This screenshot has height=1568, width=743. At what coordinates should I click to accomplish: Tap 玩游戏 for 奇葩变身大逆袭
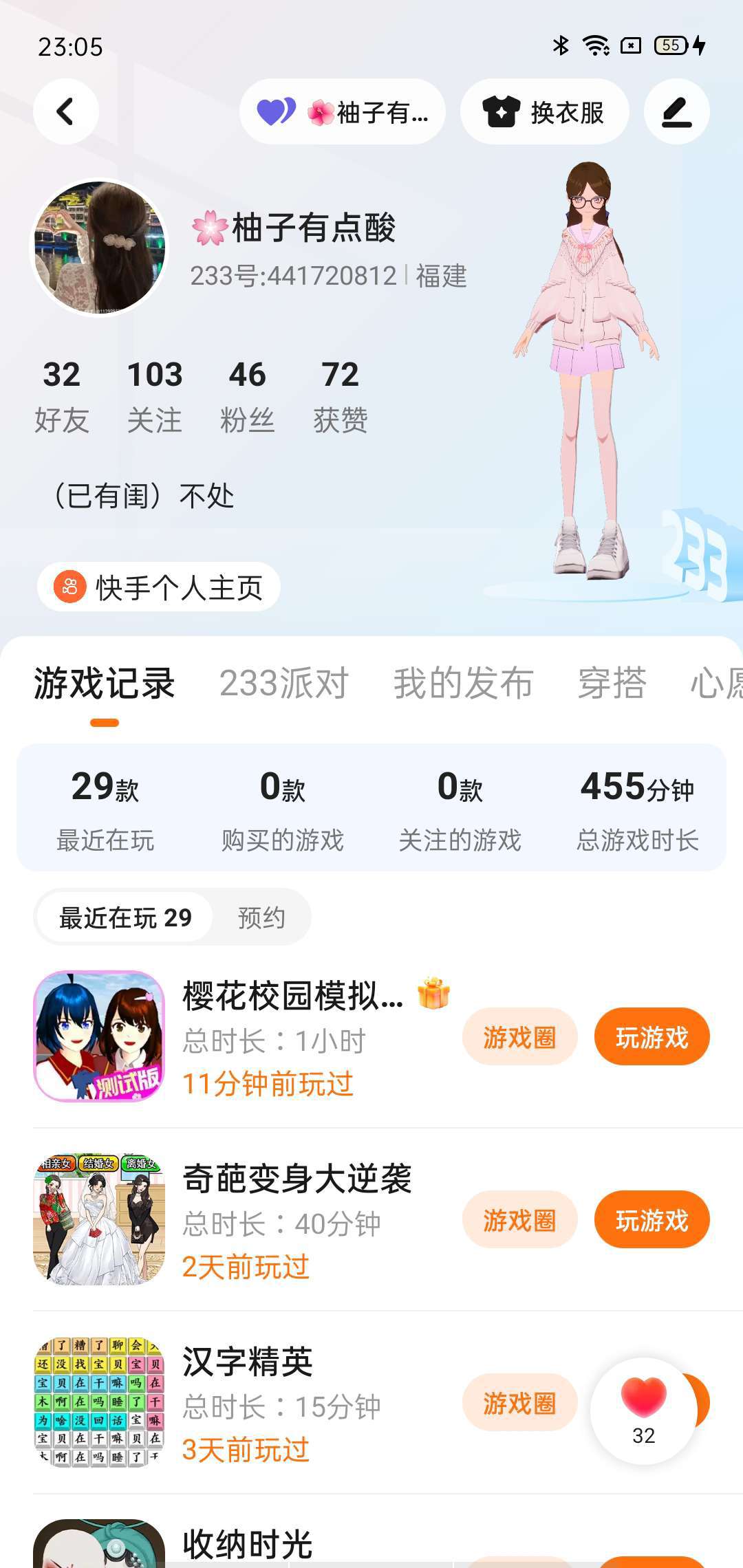[x=652, y=1220]
